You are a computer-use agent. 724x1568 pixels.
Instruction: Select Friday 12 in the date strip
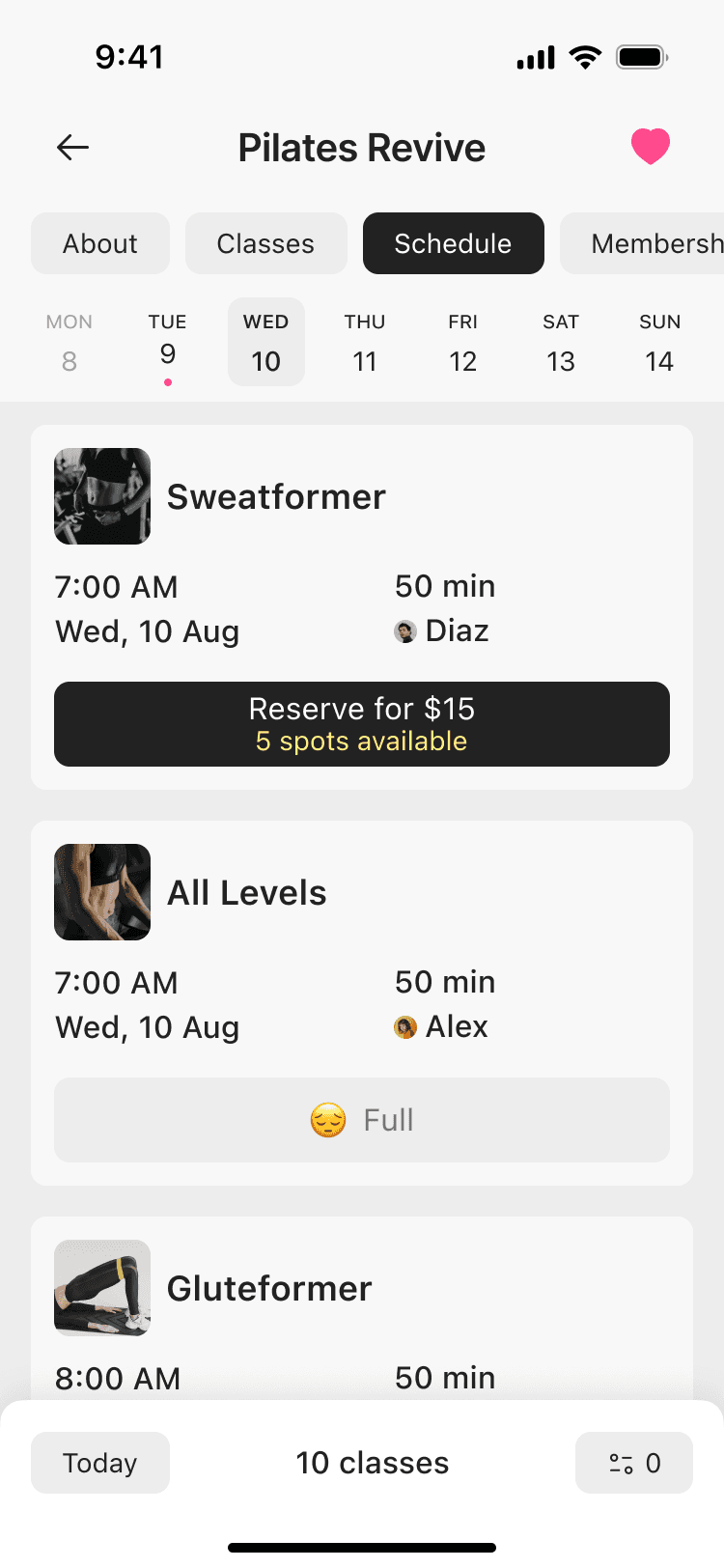click(463, 342)
